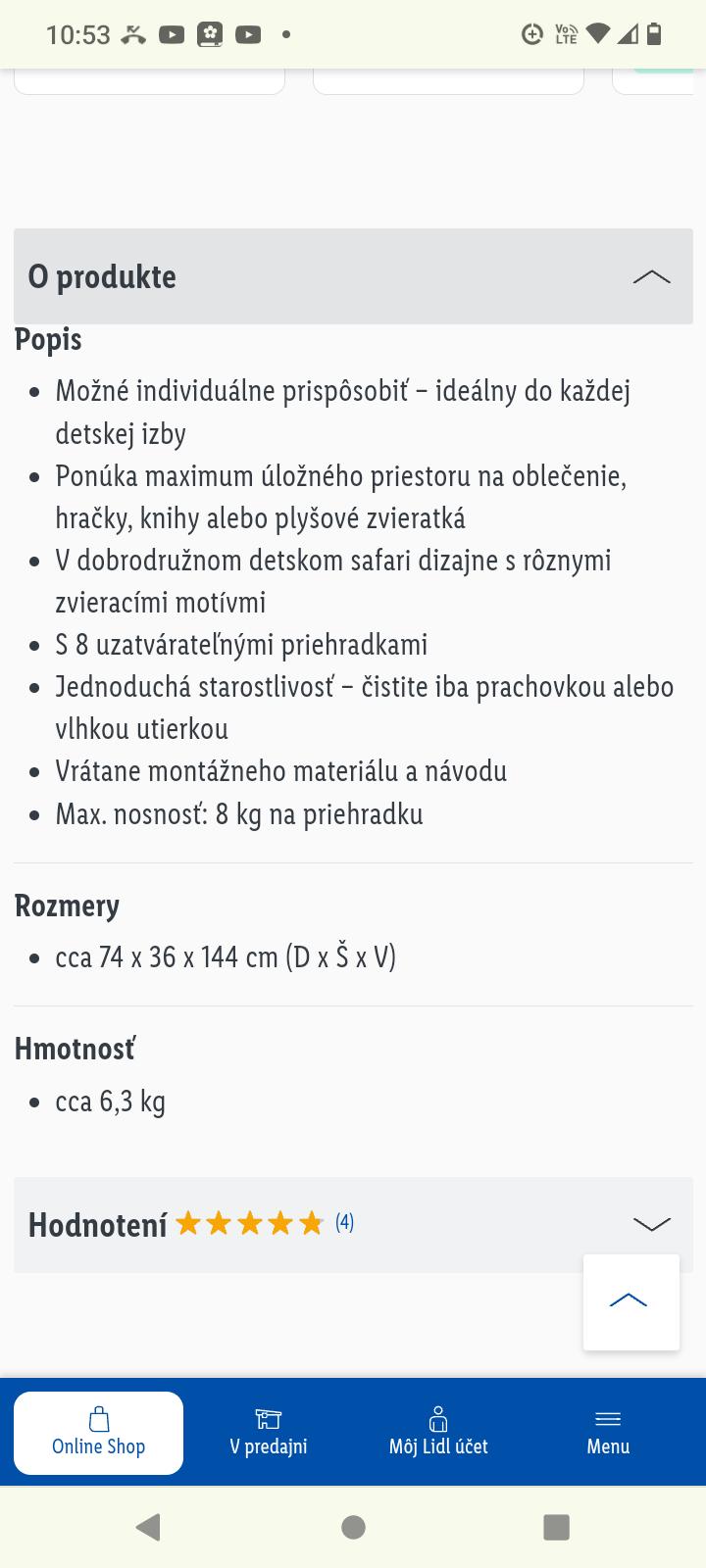Go to Môj Lidl účet

438,1433
